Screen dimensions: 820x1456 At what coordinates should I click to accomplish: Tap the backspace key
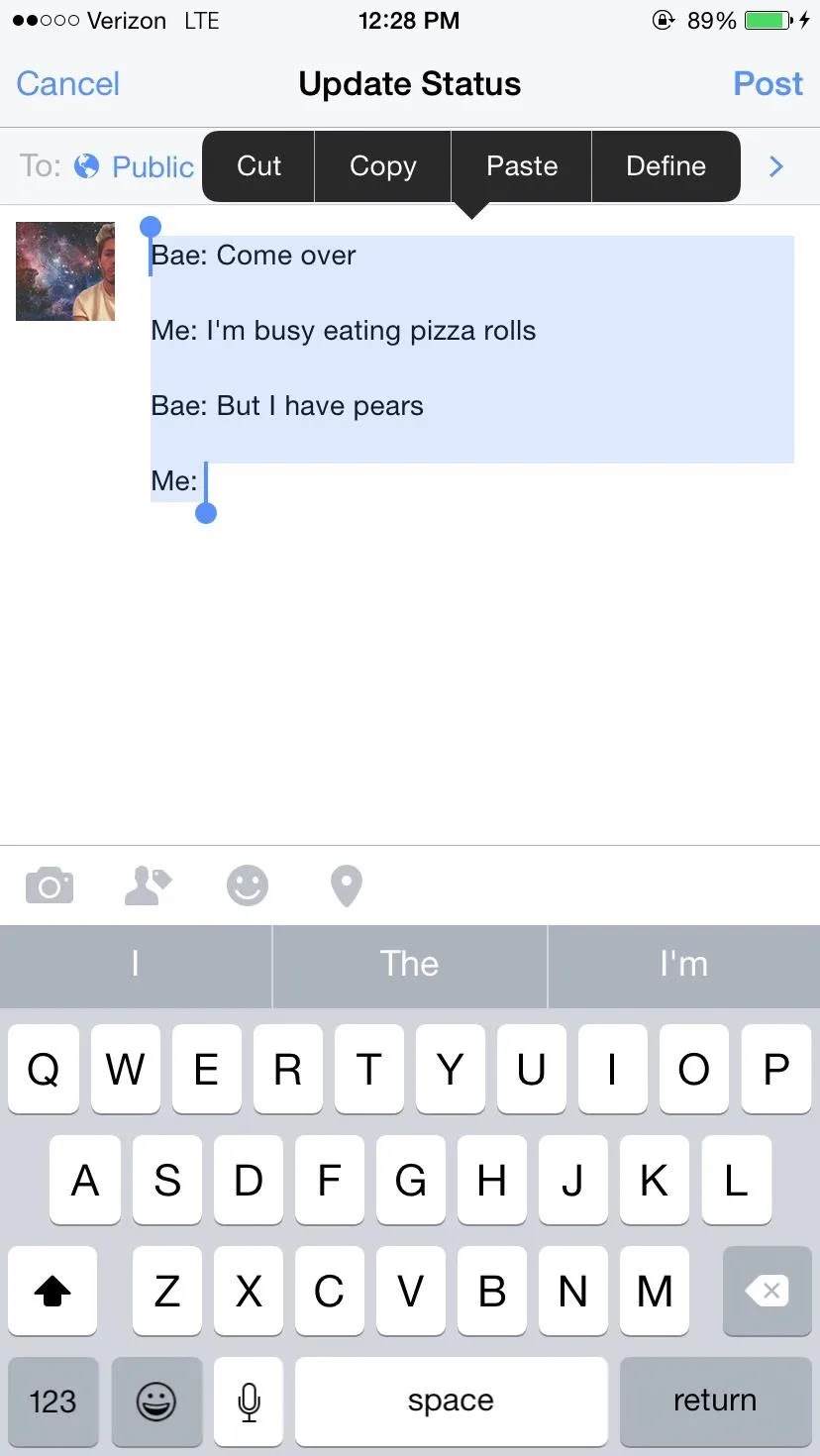tap(767, 1291)
